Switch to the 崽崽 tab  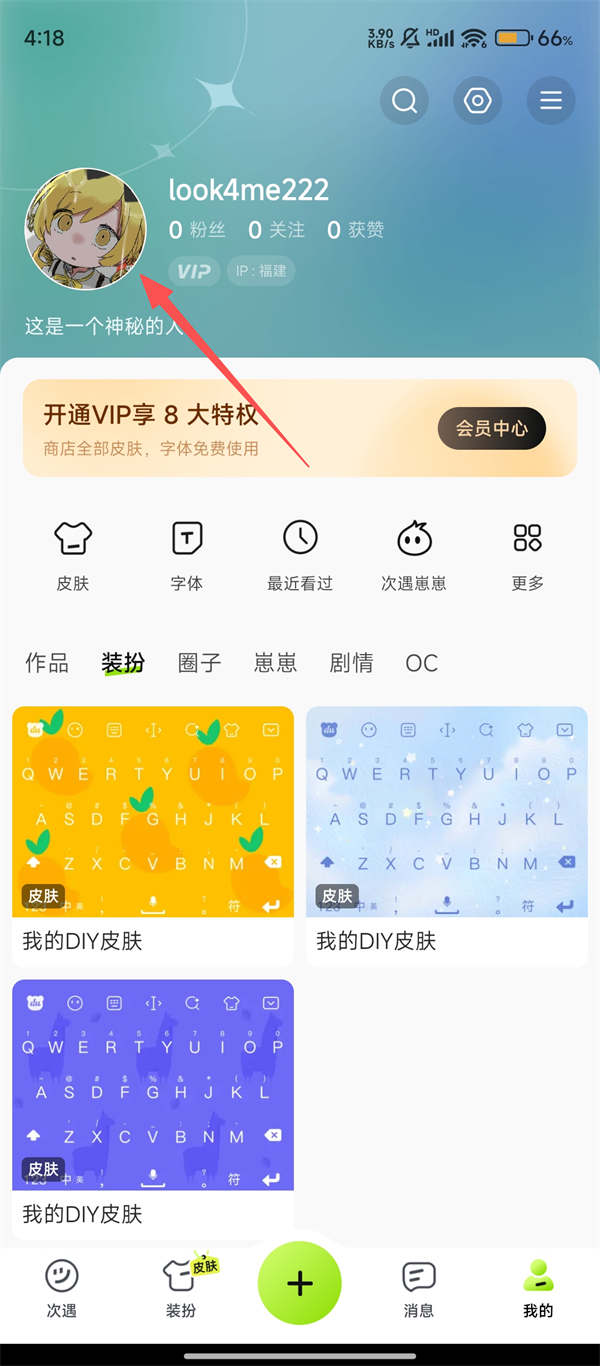point(275,663)
